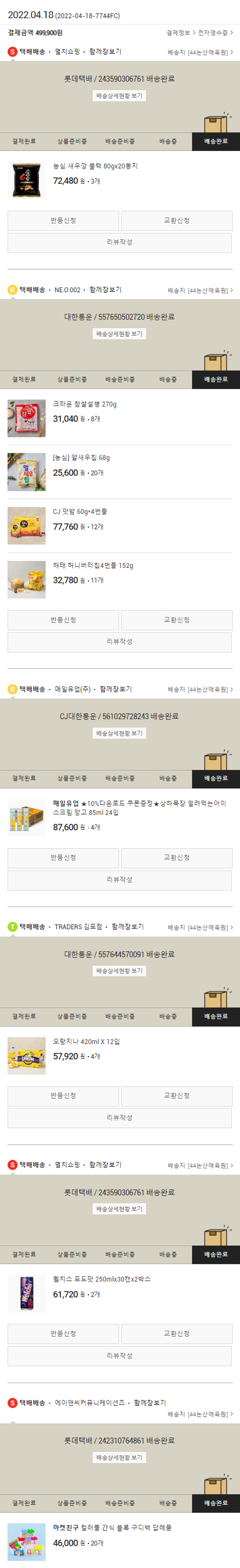Tap 교환신청 for 농심 새우깡 블랙 order
The width and height of the screenshot is (240, 1568).
coord(176,220)
